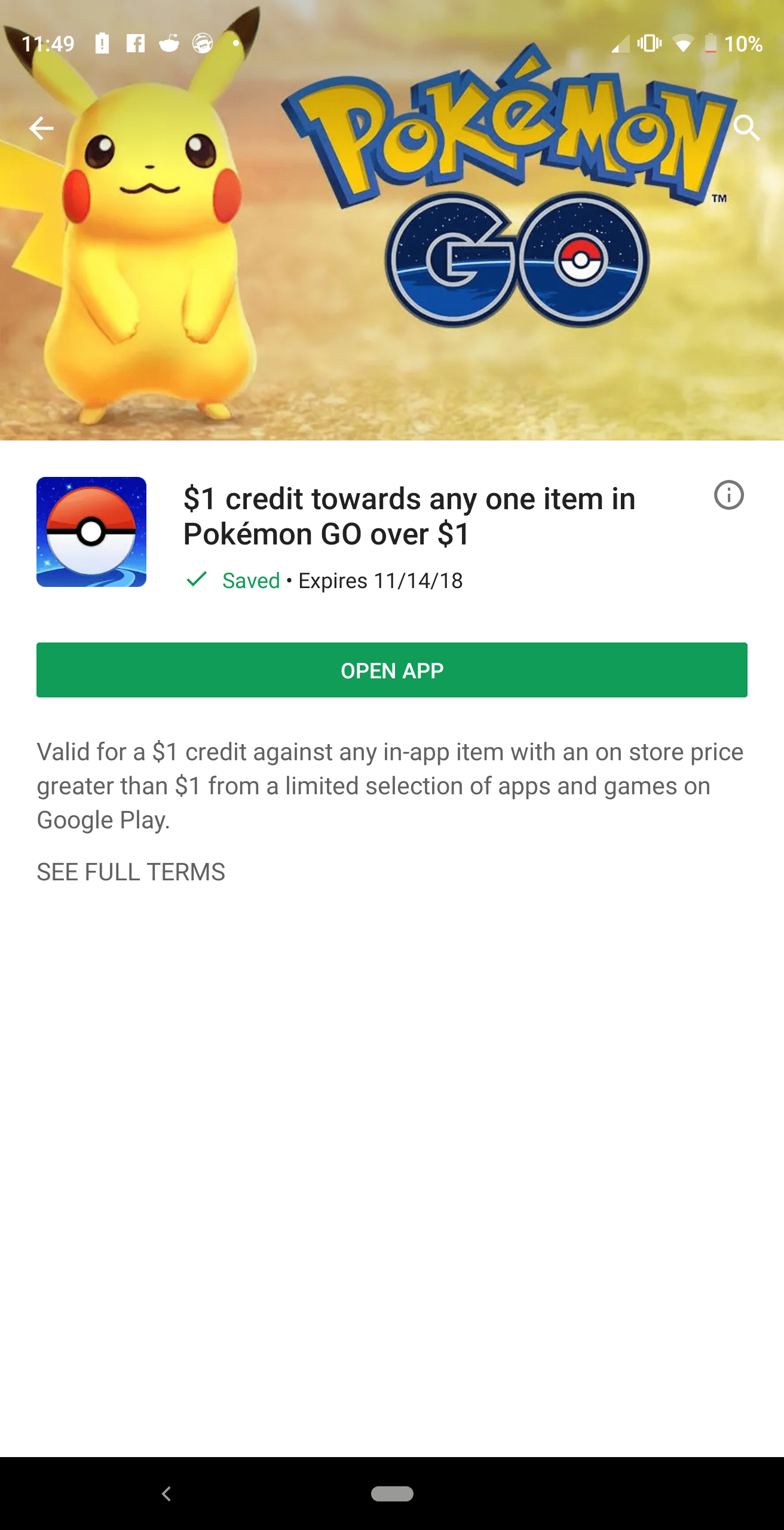Tap the info icon for offer details
This screenshot has height=1530, width=784.
730,496
